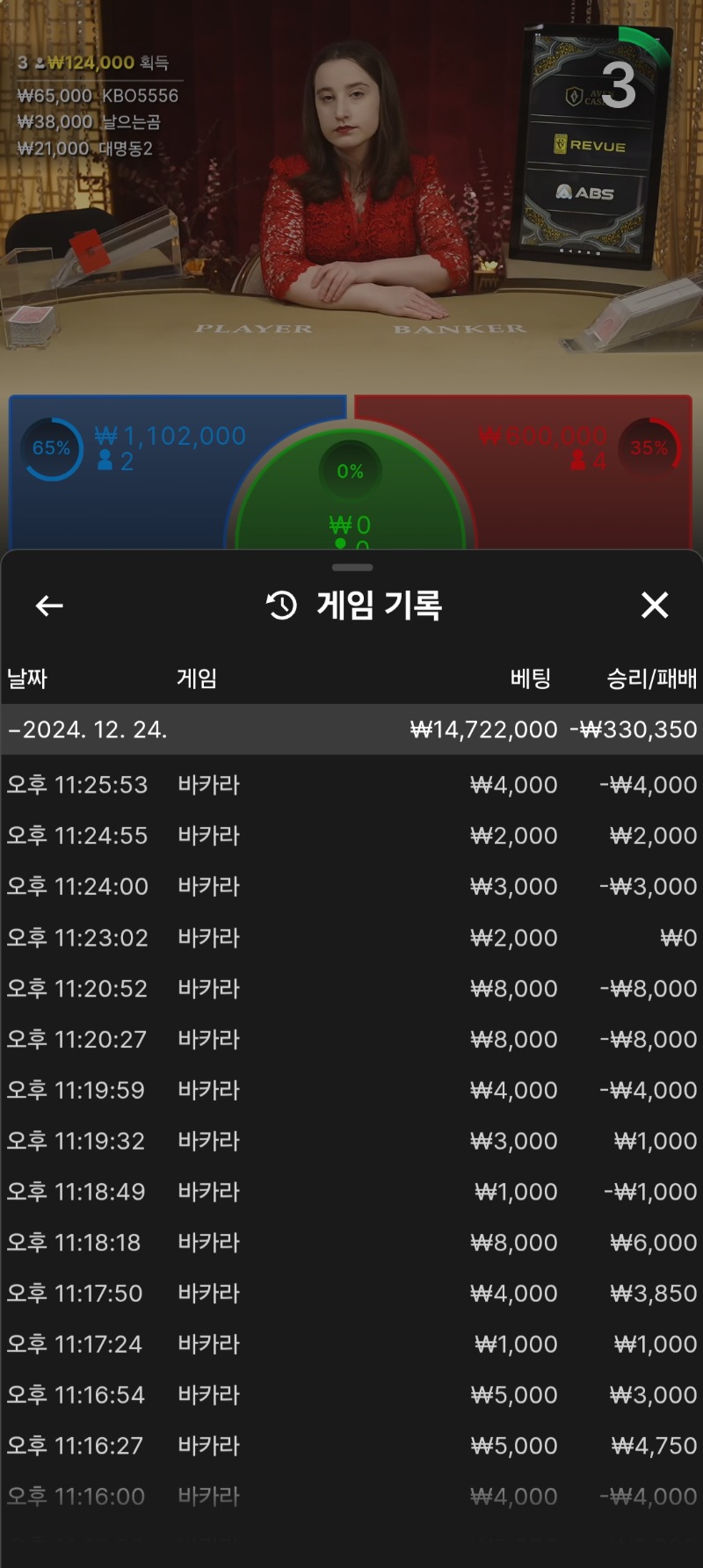Close the 게임 기록 panel
This screenshot has height=1568, width=703.
pos(655,605)
